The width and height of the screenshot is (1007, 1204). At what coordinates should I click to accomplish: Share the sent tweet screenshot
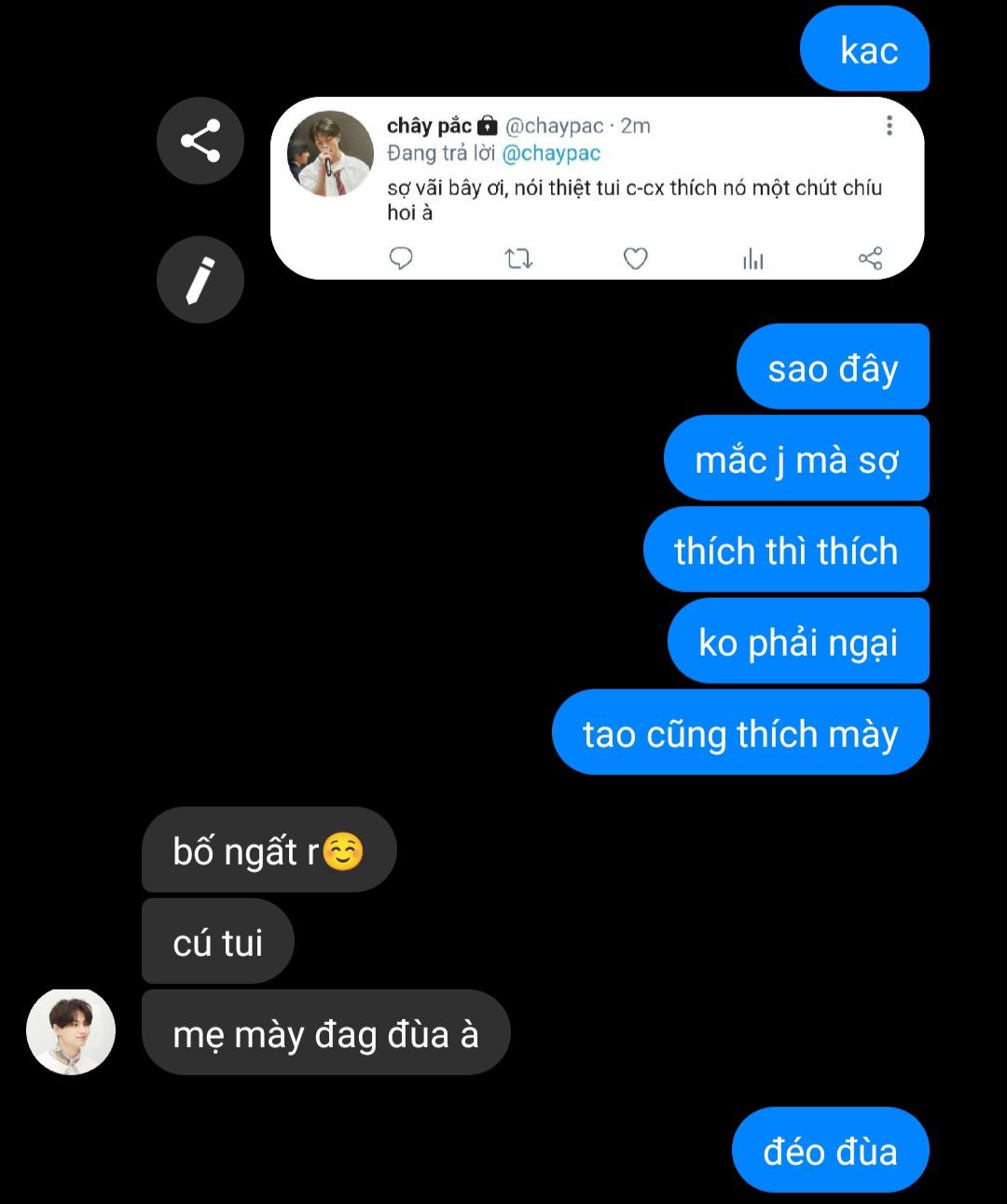click(200, 141)
